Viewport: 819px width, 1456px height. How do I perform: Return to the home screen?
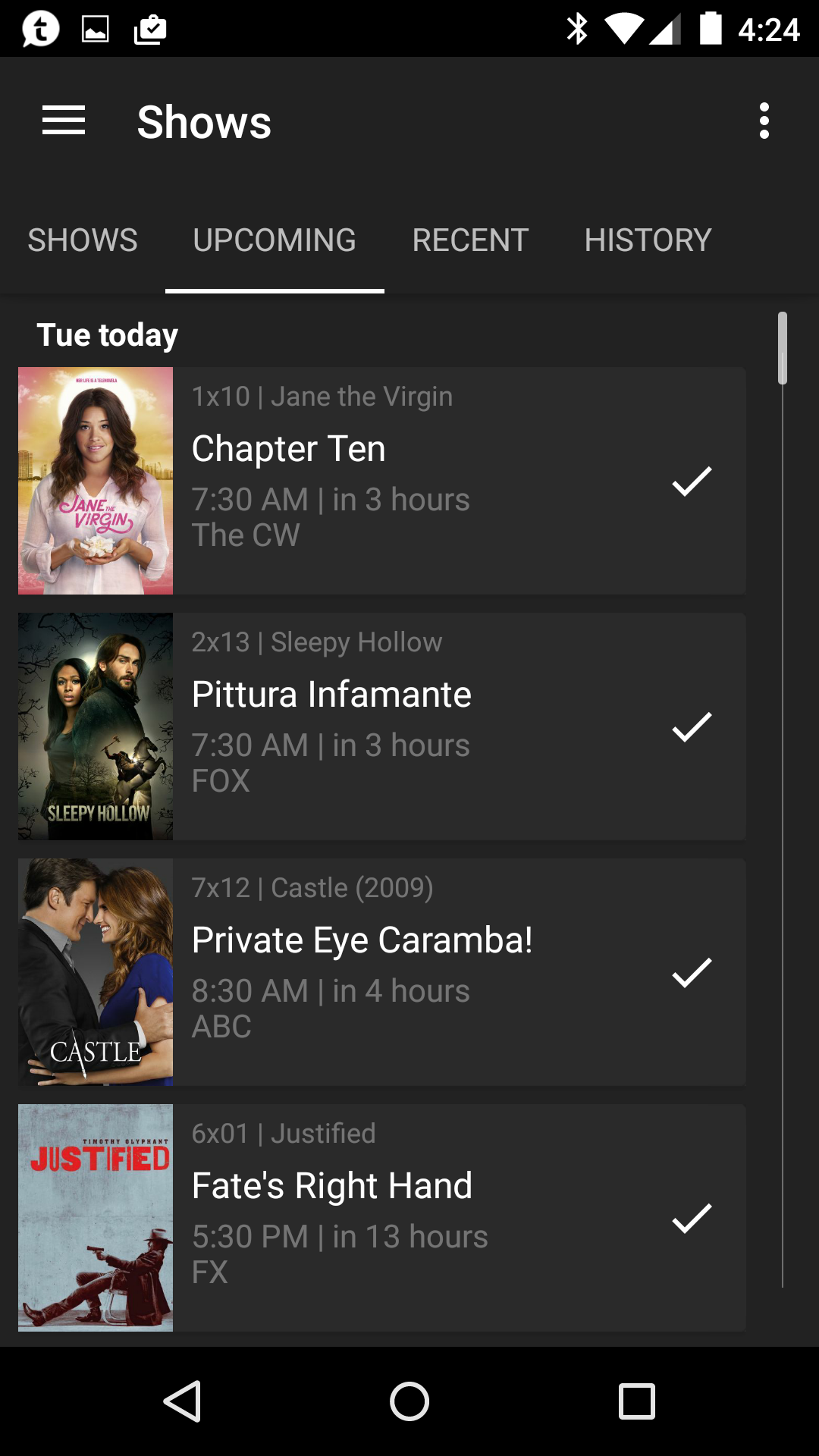coord(409,1401)
